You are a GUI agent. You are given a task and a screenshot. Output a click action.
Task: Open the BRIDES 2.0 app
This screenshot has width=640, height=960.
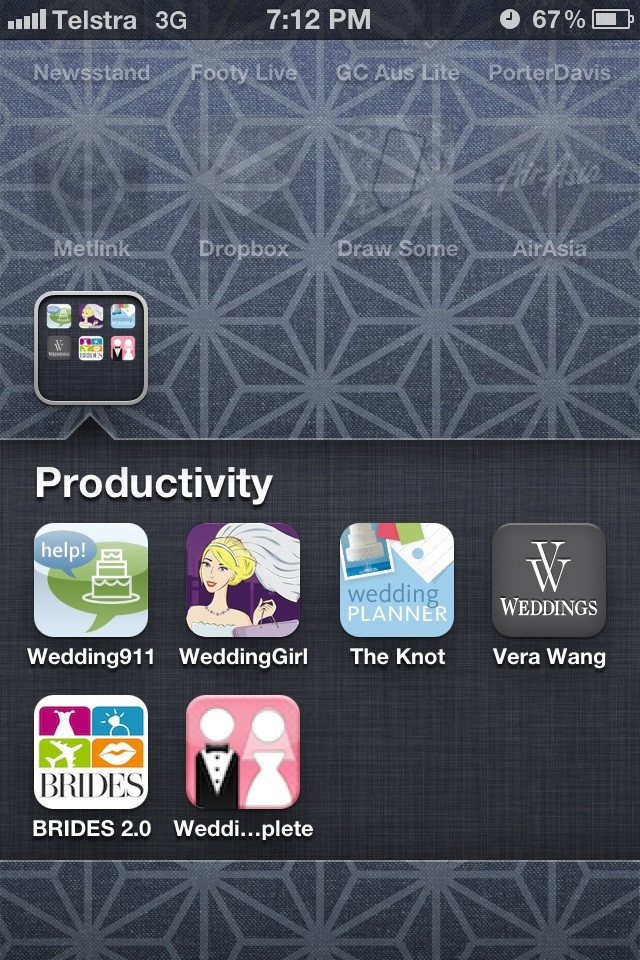pos(91,752)
